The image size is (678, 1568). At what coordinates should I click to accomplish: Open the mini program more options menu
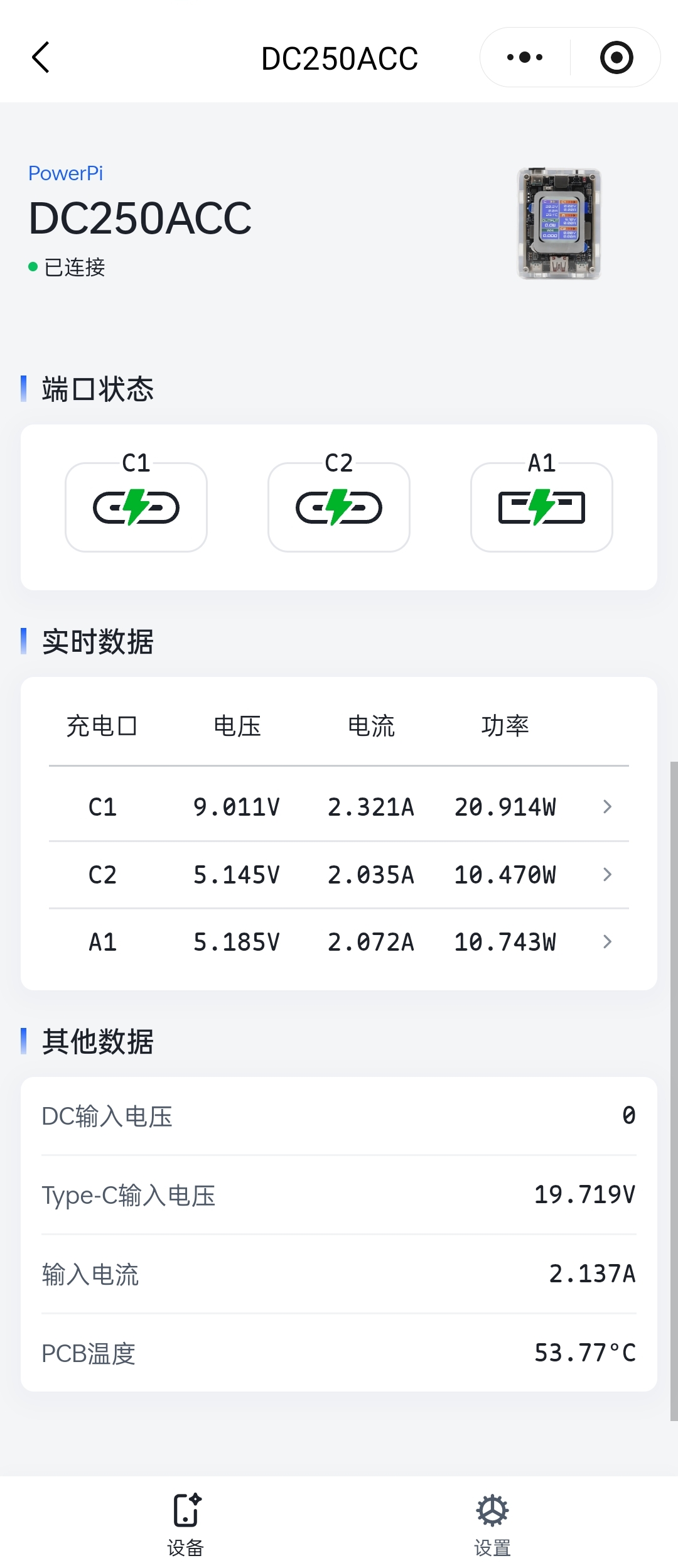click(525, 58)
